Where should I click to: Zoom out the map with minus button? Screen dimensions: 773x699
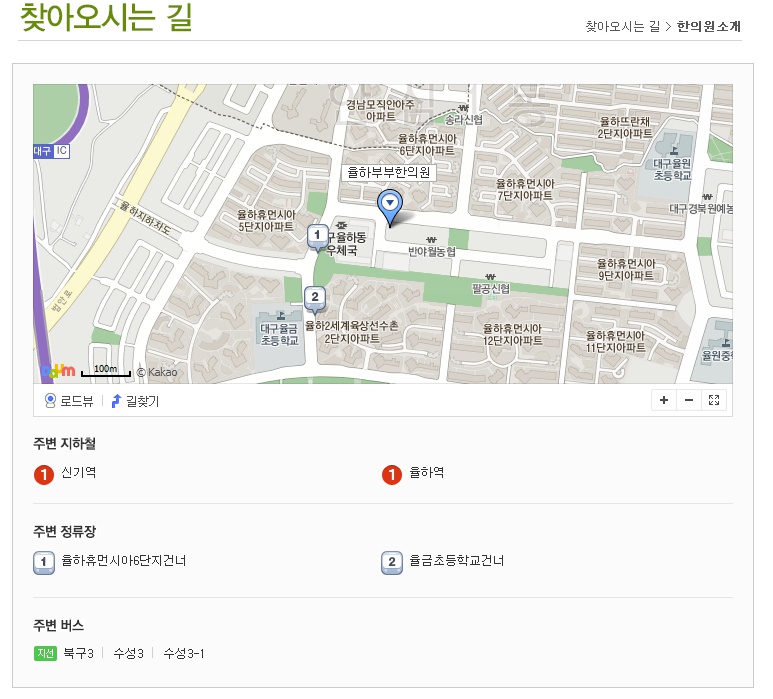tap(689, 400)
